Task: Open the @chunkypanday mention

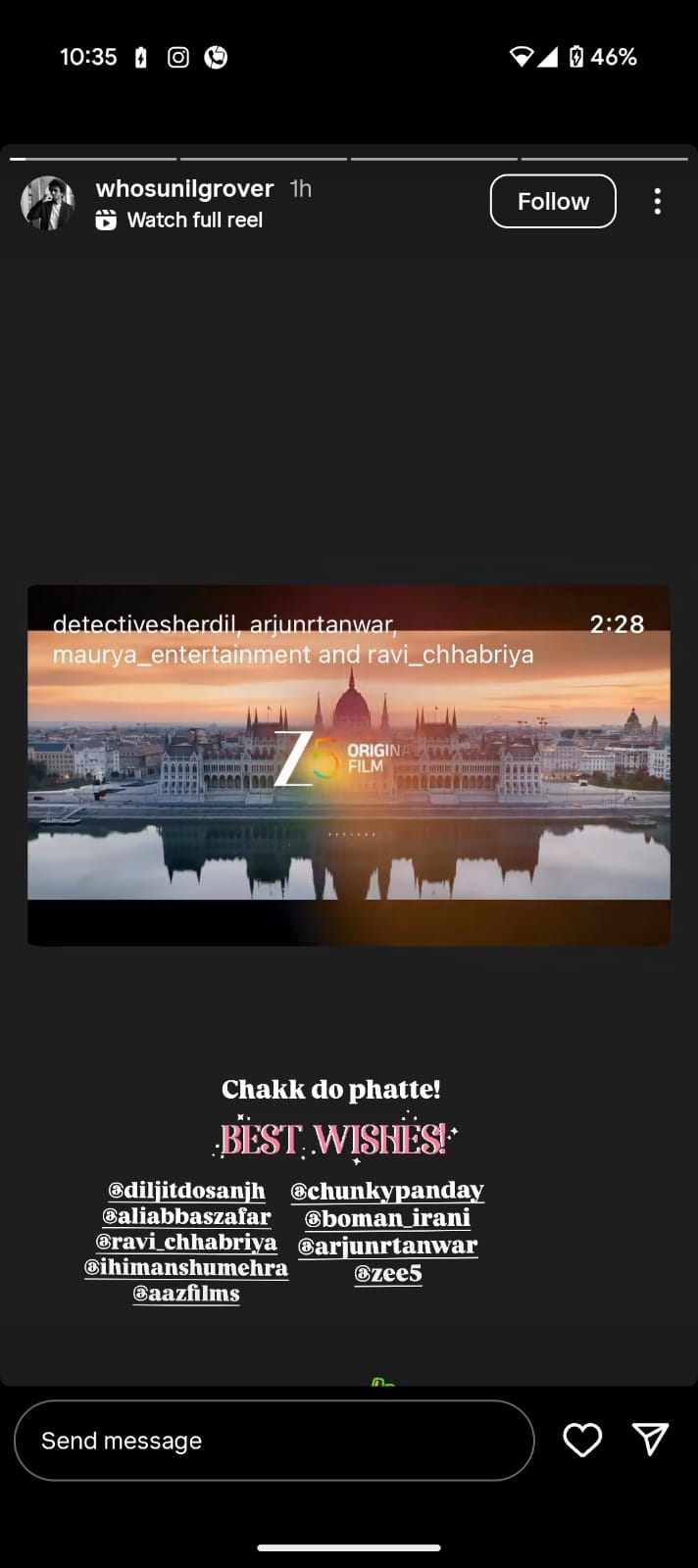Action: click(x=387, y=1191)
